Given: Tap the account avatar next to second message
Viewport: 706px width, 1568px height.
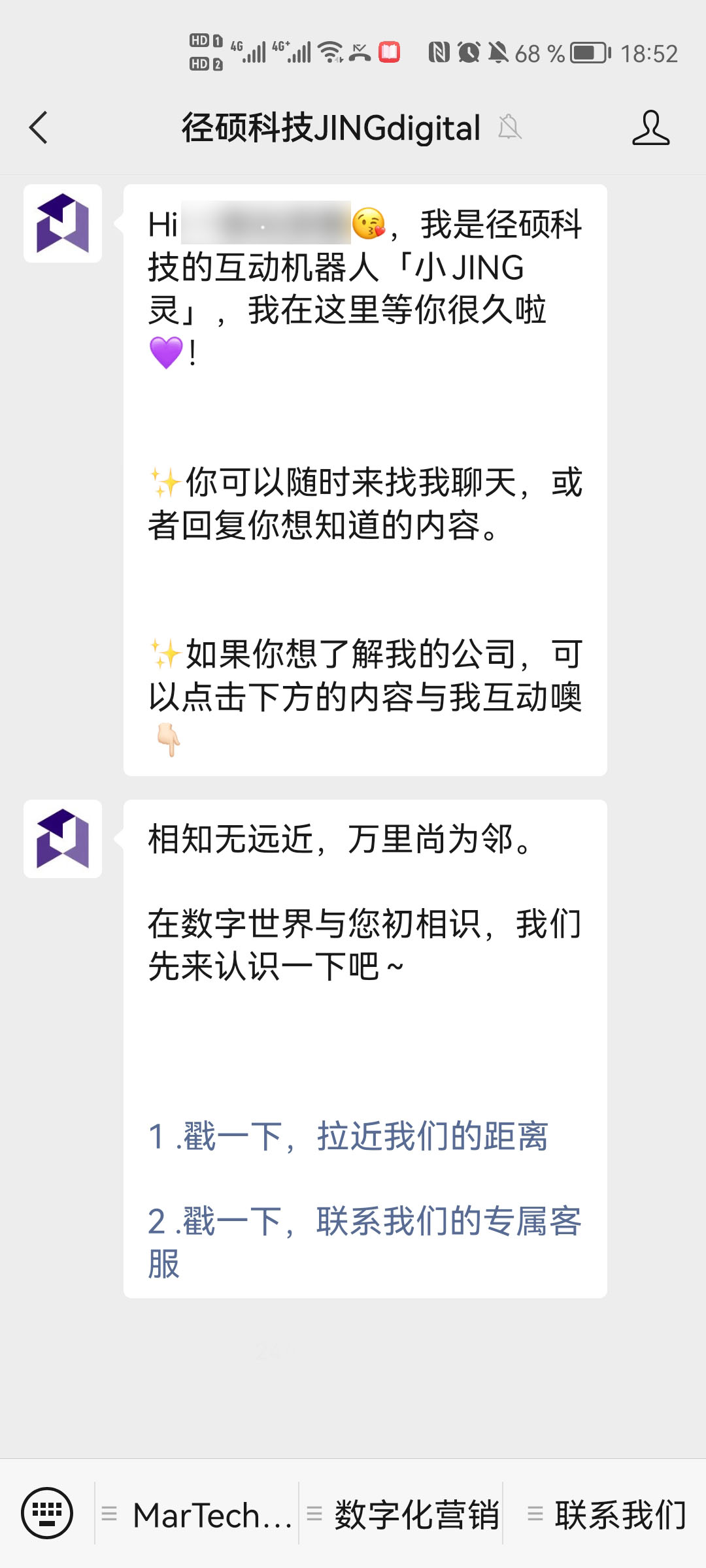Looking at the screenshot, I should 62,840.
